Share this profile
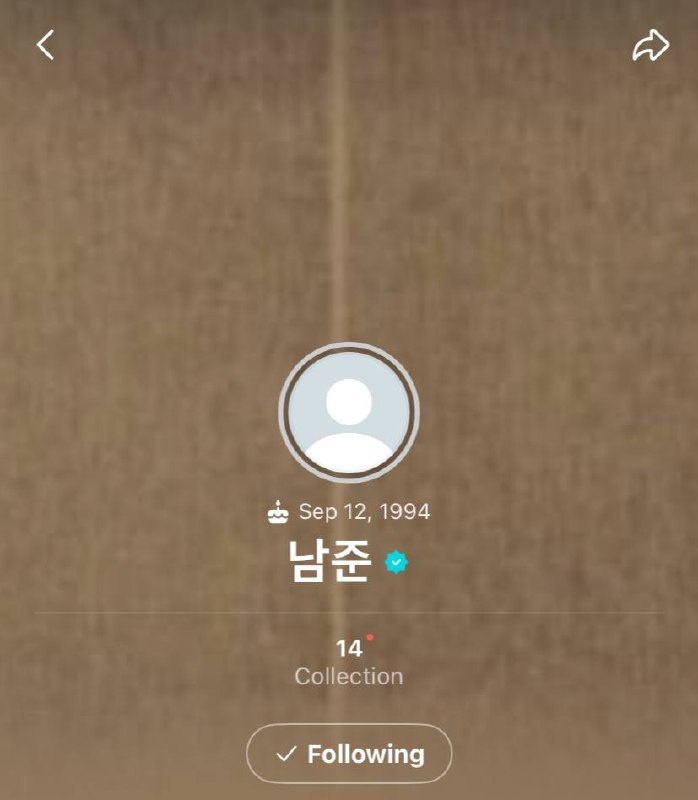 tap(650, 46)
